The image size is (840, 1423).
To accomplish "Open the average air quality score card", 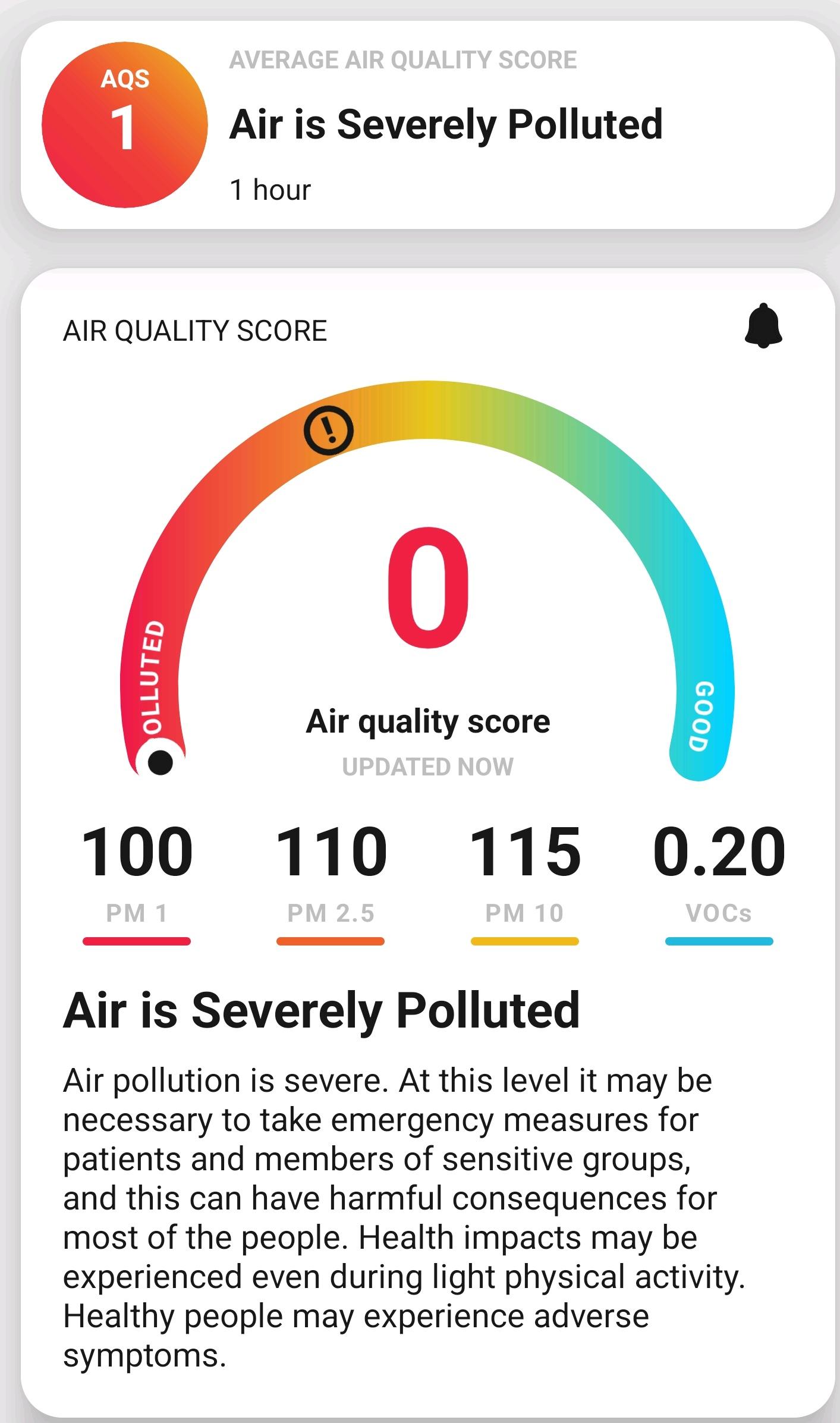I will [427, 125].
